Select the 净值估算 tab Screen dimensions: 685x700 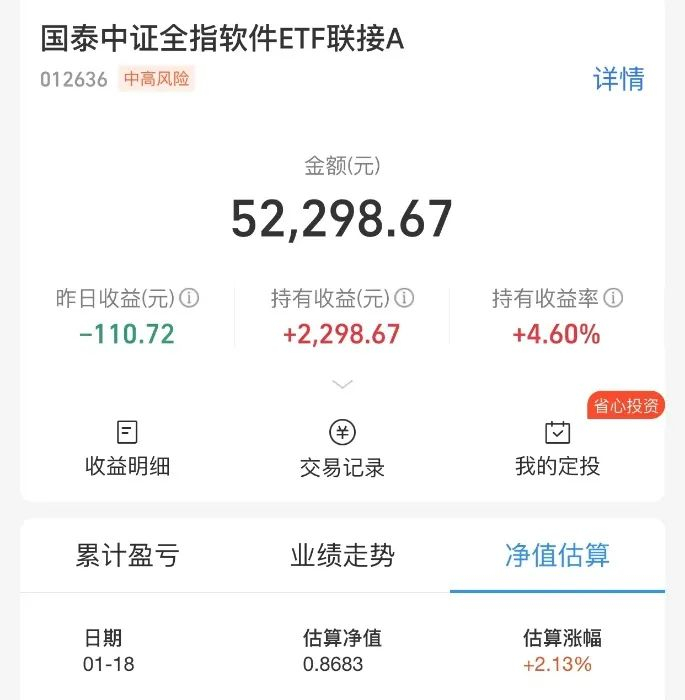(557, 556)
